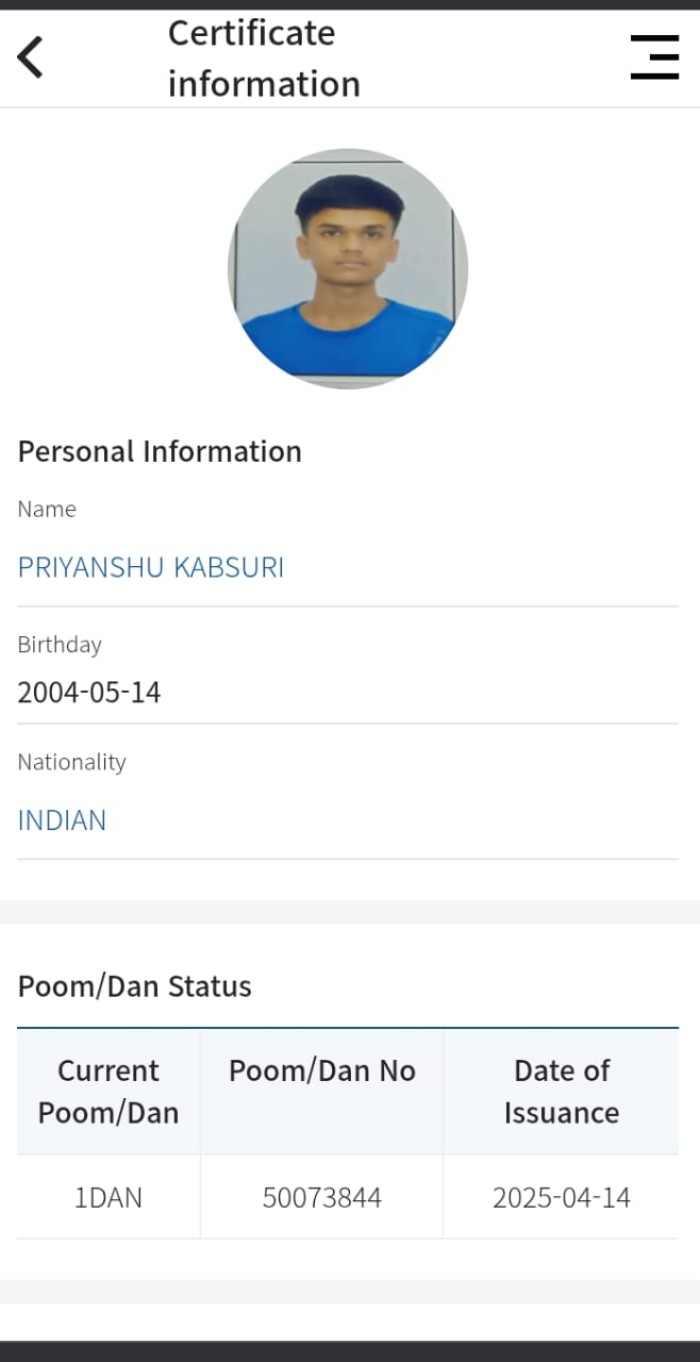Viewport: 700px width, 1362px height.
Task: Go back using the header arrow
Action: tap(31, 57)
